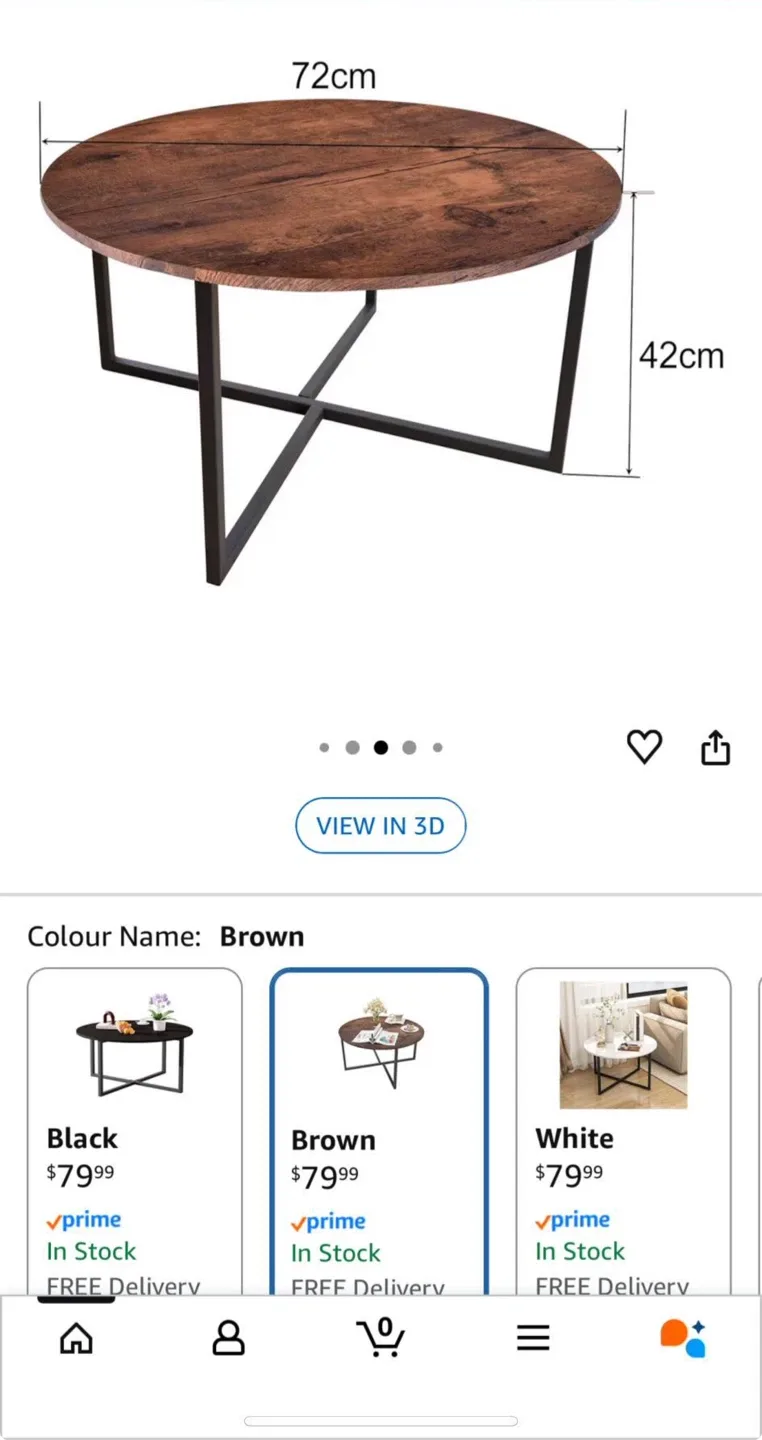Launch the Rufus AI assistant icon

(682, 1337)
